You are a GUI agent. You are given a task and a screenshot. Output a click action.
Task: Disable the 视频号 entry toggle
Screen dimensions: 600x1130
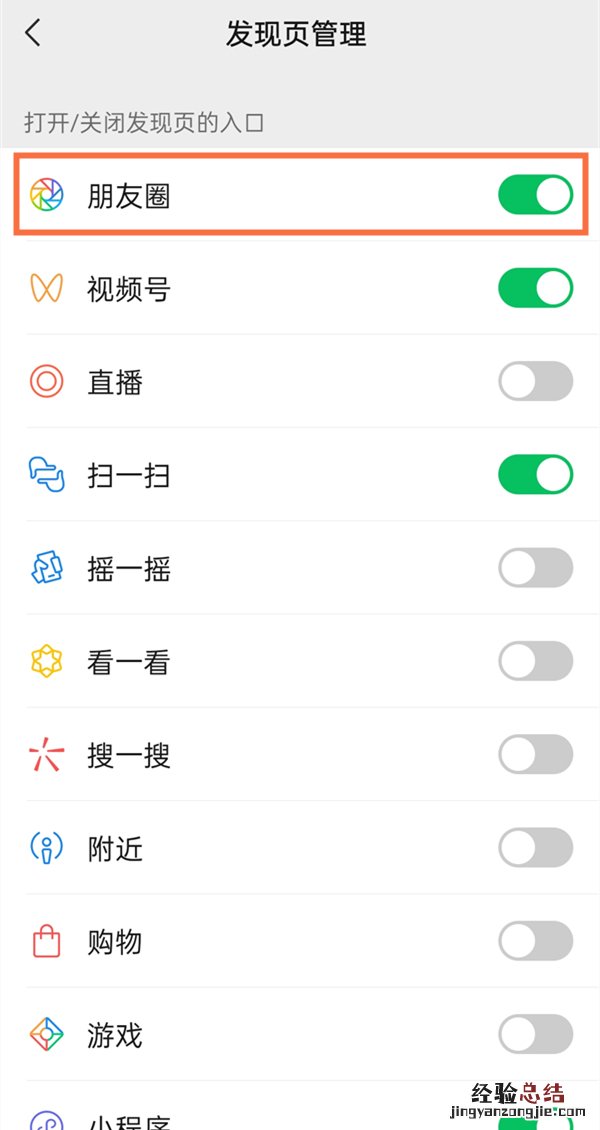tap(535, 288)
